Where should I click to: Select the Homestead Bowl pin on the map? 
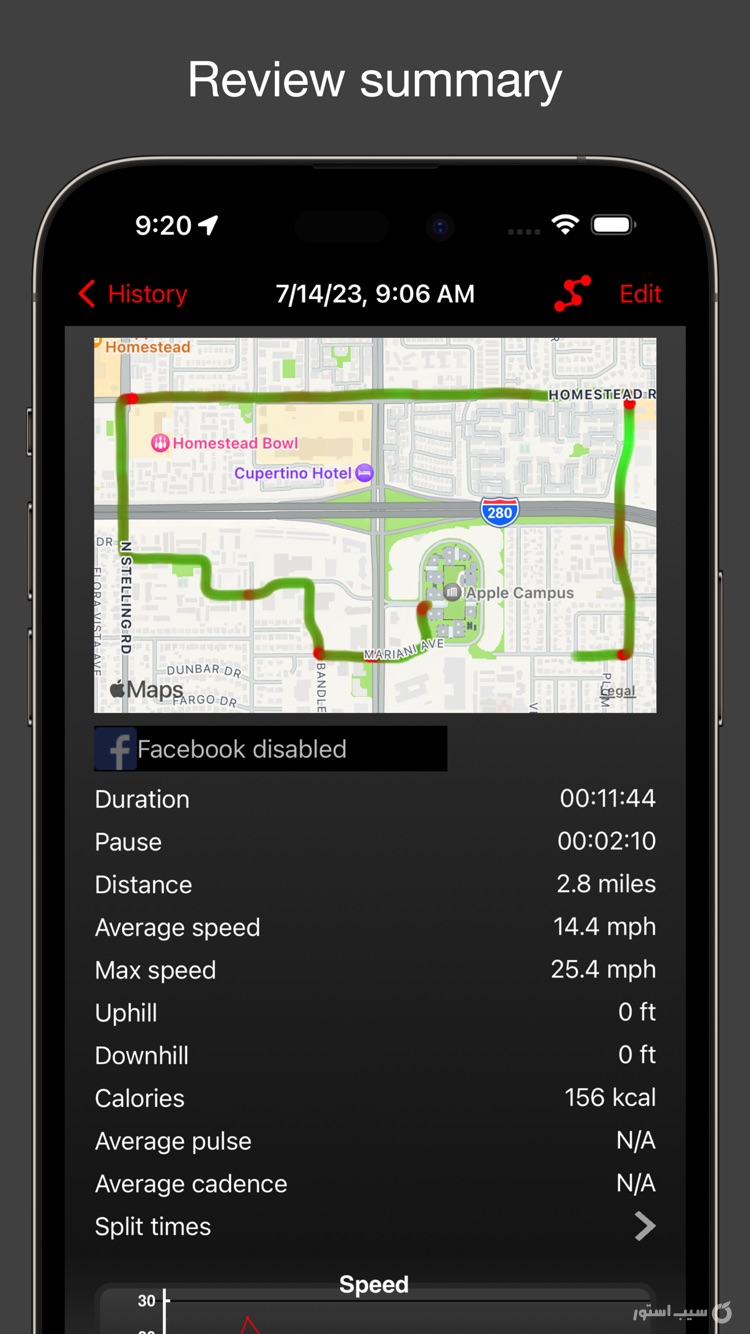[159, 442]
